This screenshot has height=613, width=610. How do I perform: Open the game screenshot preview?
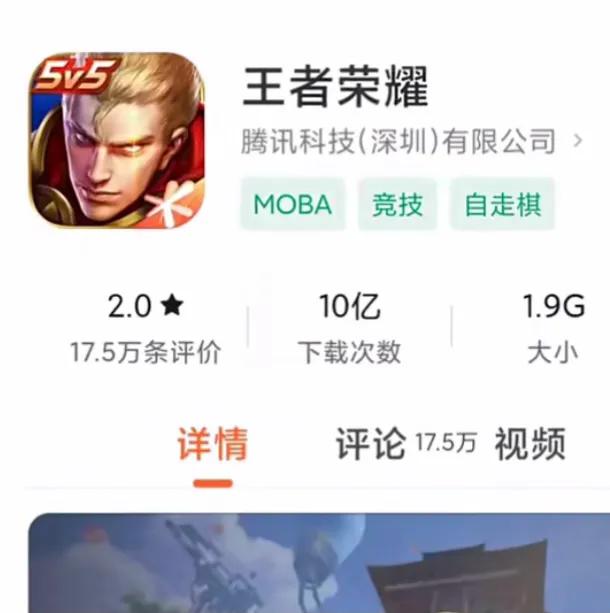[x=318, y=563]
